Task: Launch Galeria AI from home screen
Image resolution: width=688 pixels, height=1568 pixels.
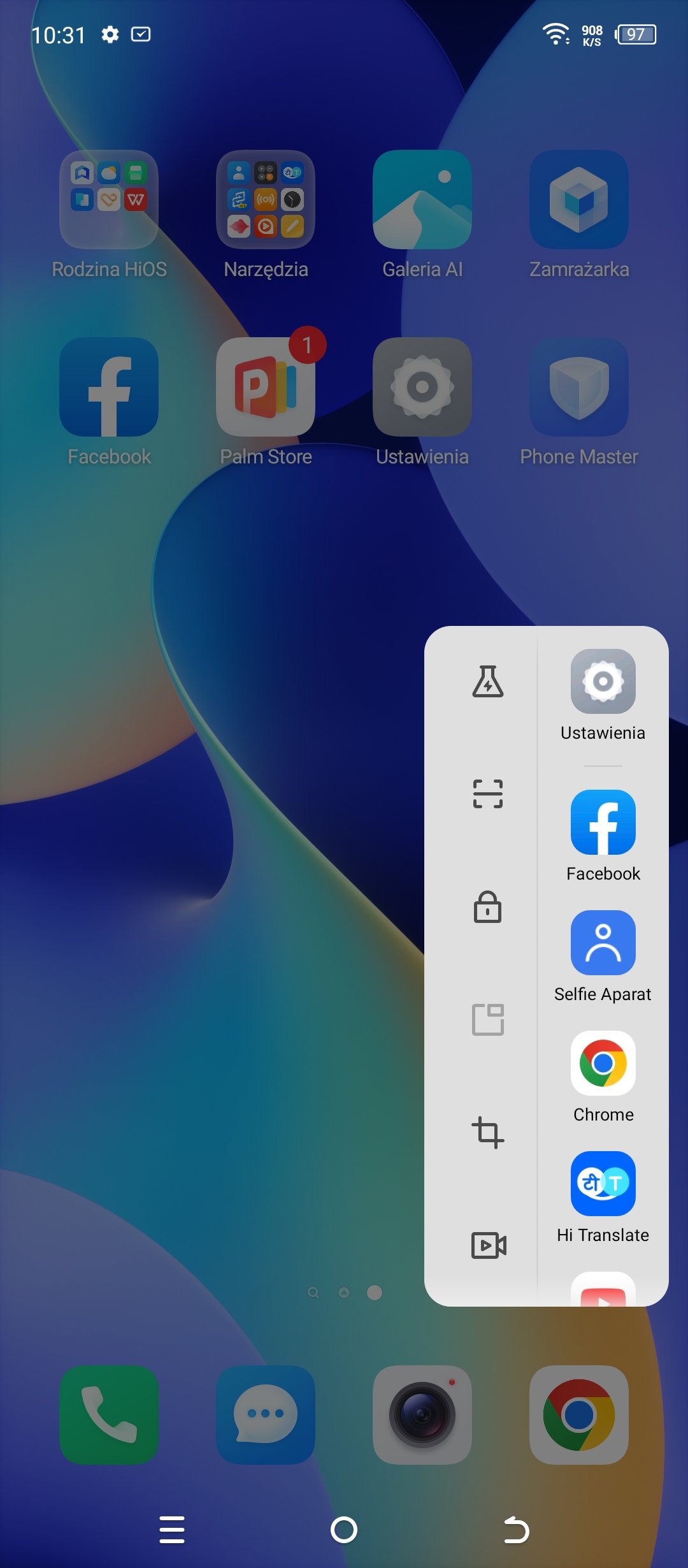Action: 422,200
